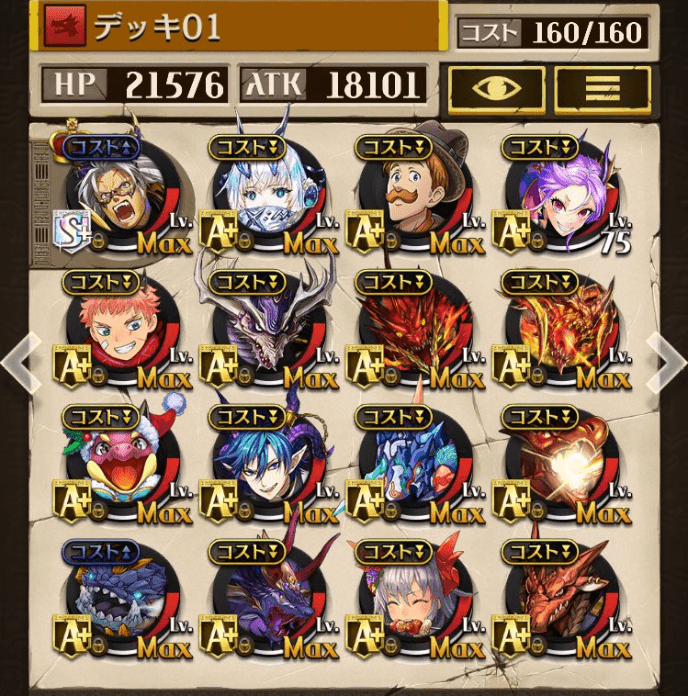Toggle the eye view button
Viewport: 688px width, 696px height.
(x=496, y=89)
